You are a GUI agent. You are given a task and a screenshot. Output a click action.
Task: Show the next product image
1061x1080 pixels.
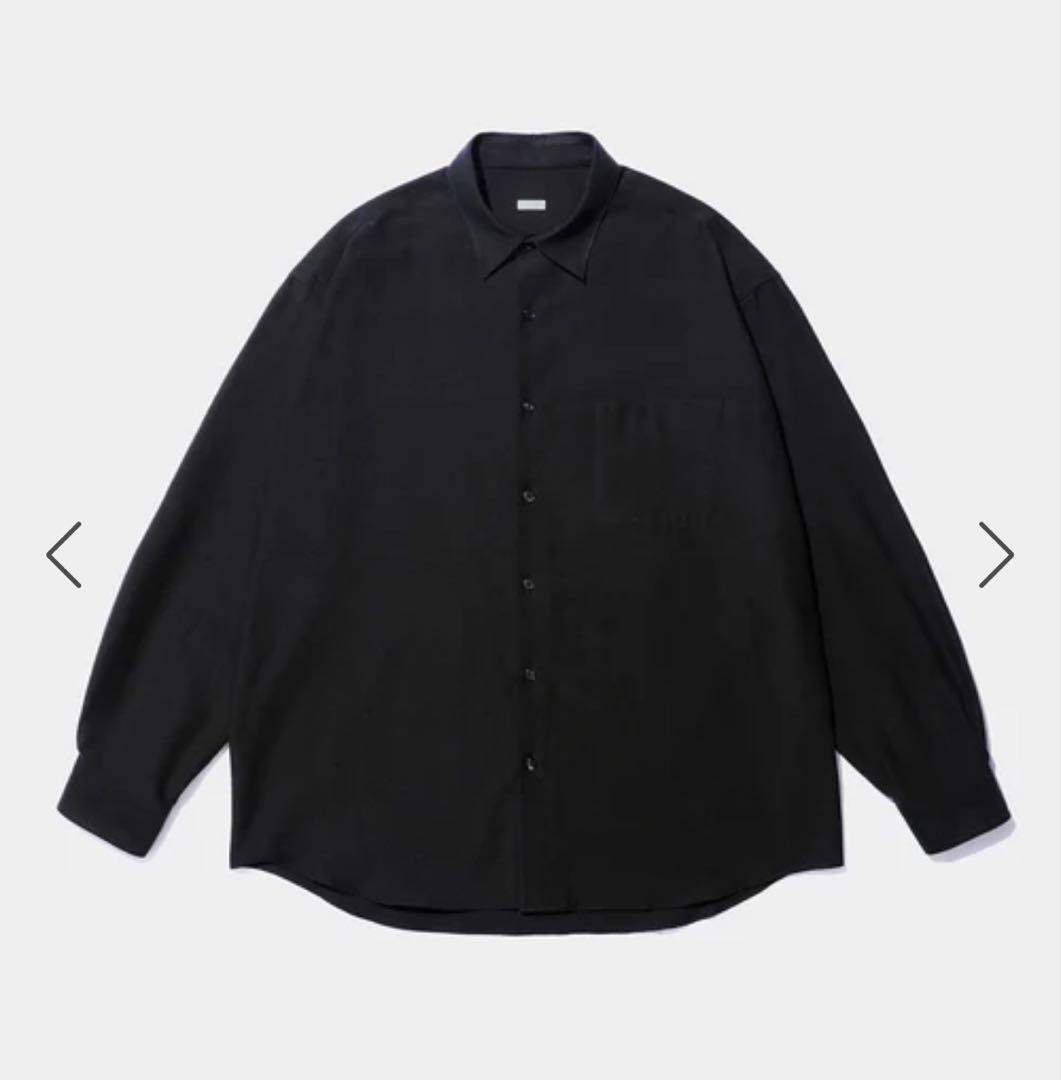995,555
